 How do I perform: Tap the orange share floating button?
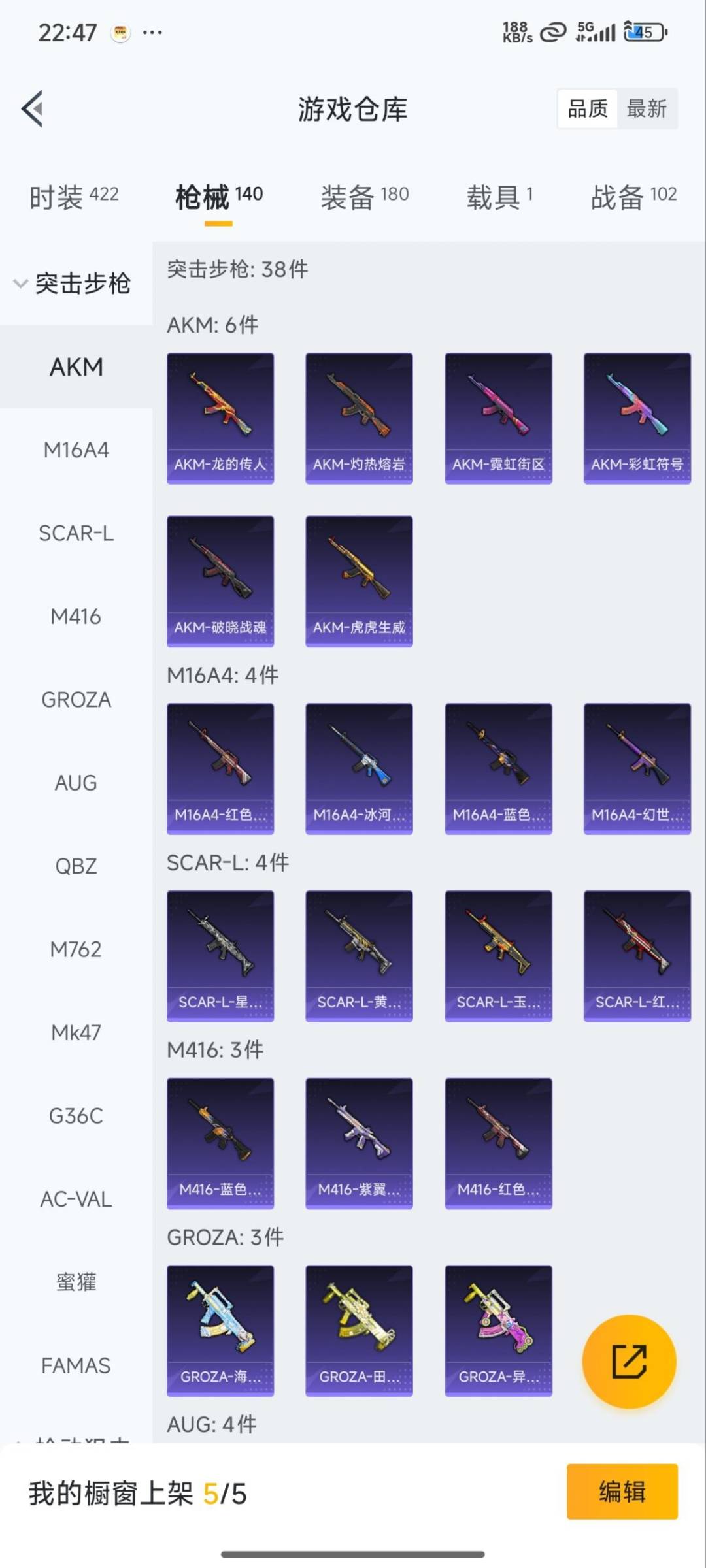point(629,1361)
